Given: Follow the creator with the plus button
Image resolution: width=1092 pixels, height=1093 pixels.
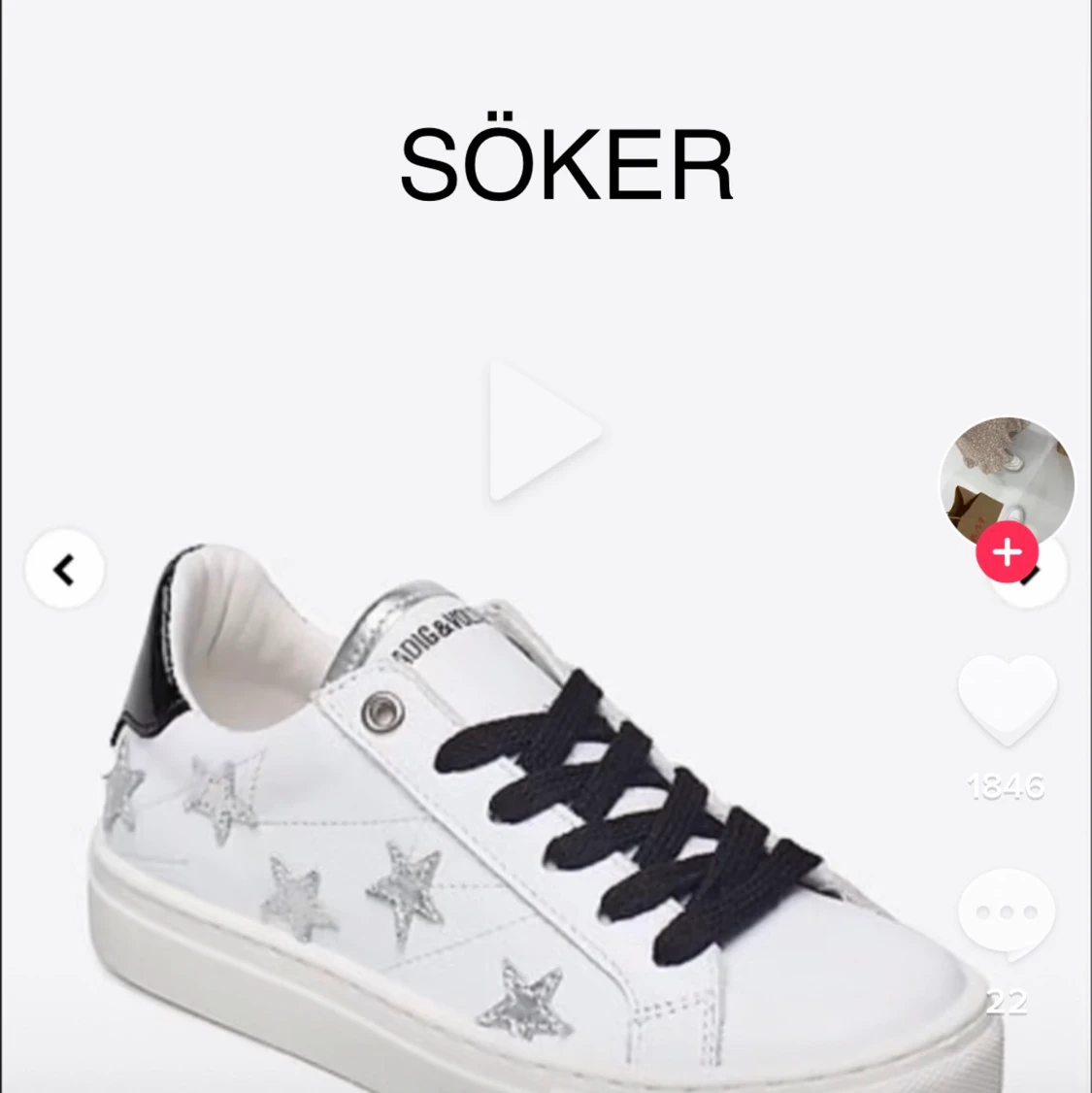Looking at the screenshot, I should pos(1007,553).
